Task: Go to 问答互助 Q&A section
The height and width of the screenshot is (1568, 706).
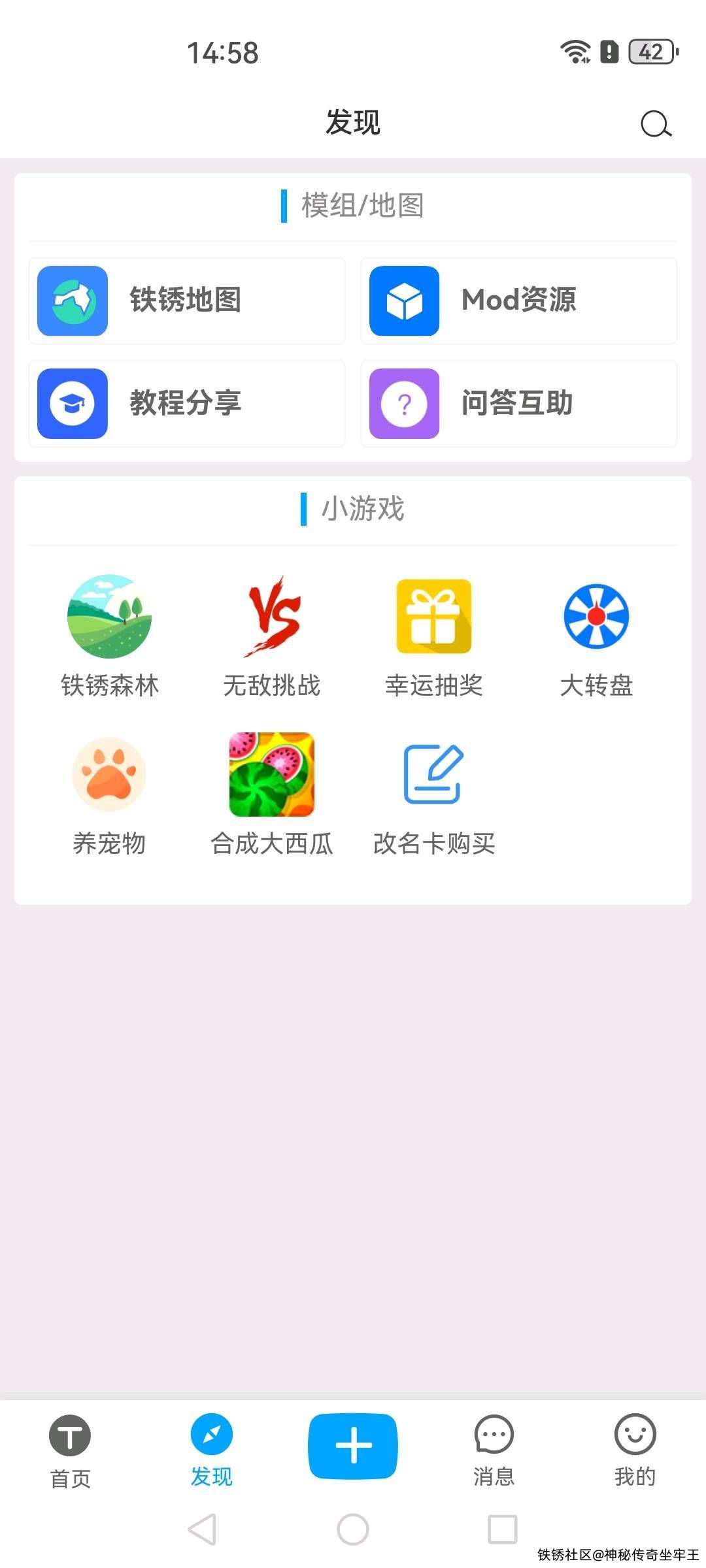Action: pyautogui.click(x=518, y=403)
